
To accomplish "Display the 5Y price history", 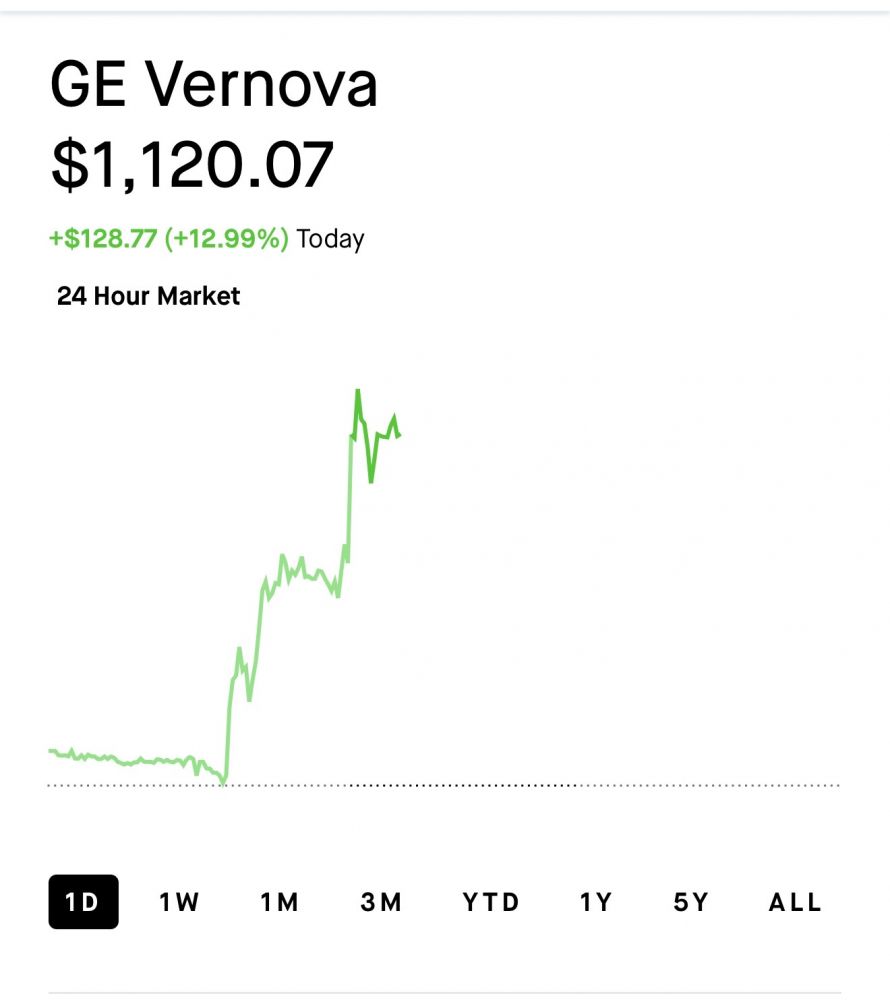I will [x=691, y=902].
